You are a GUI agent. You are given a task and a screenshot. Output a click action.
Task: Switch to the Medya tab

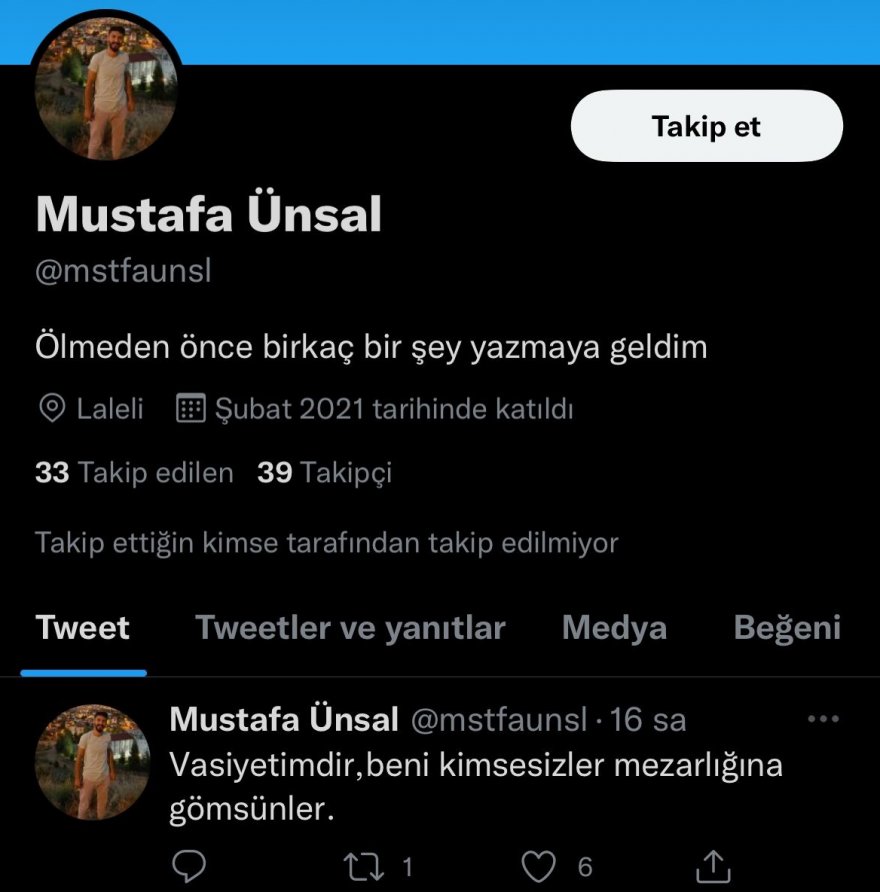coord(614,628)
